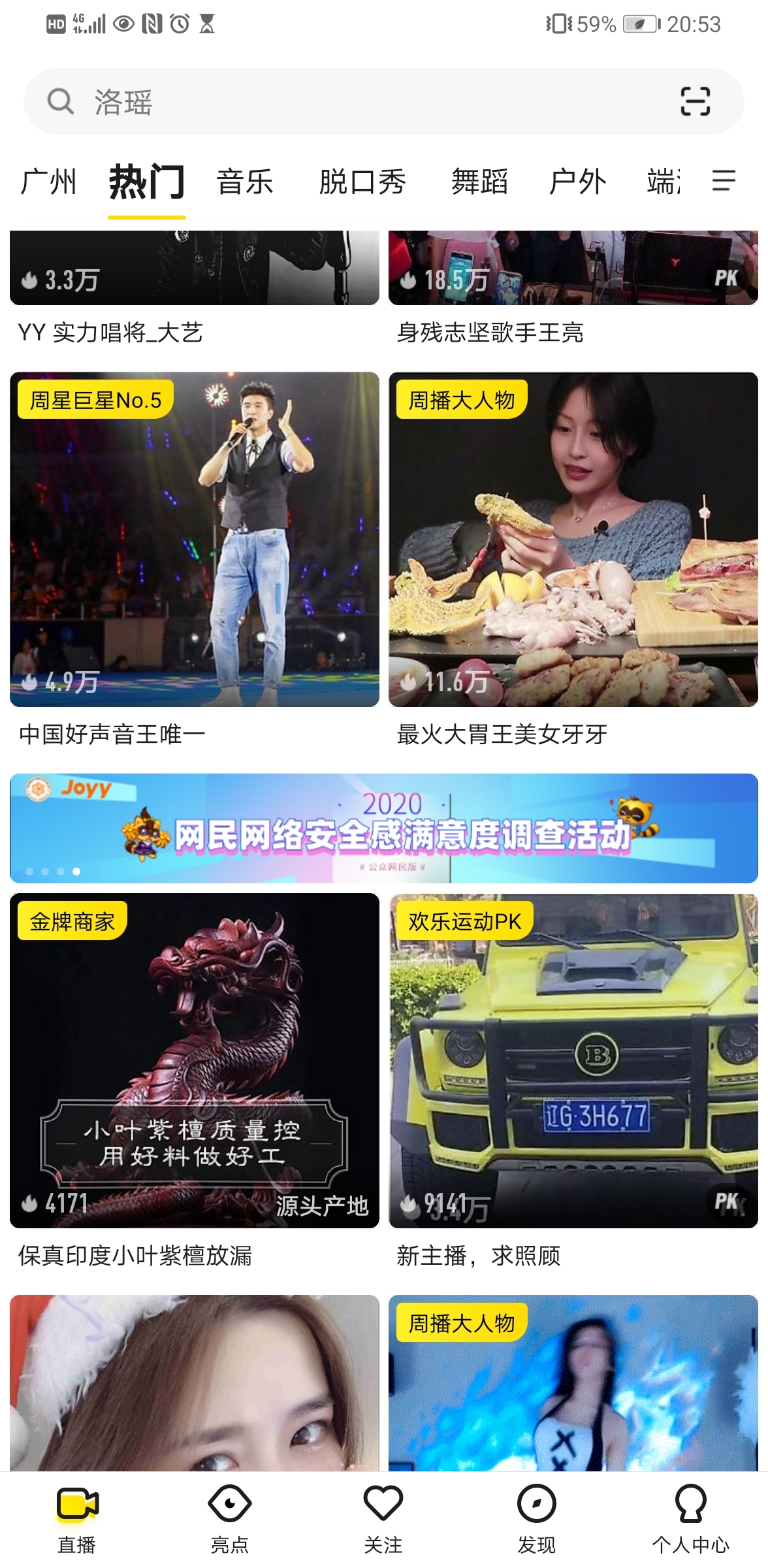Expand the full category list menu icon
768x1568 pixels.
coord(724,181)
